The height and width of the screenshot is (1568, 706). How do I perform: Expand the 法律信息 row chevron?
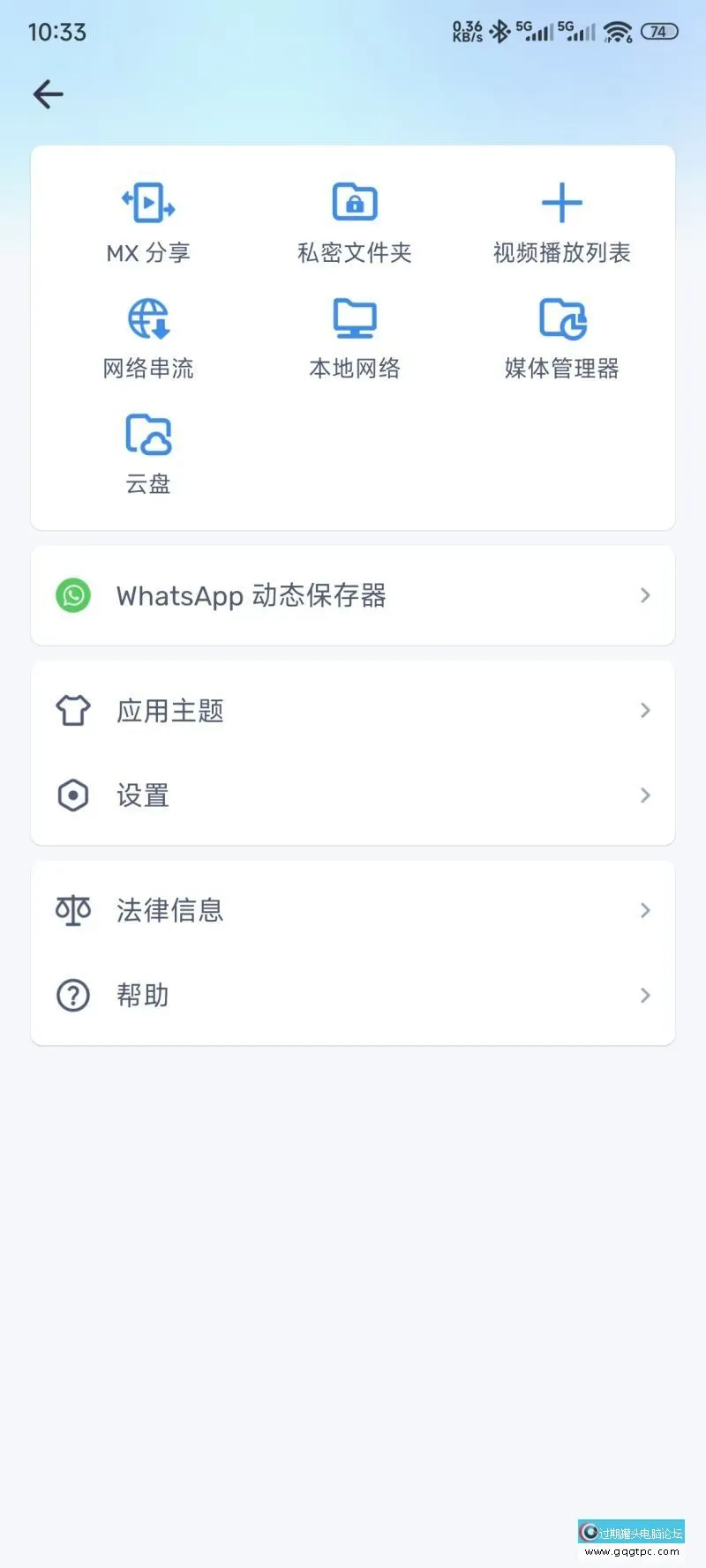click(645, 910)
